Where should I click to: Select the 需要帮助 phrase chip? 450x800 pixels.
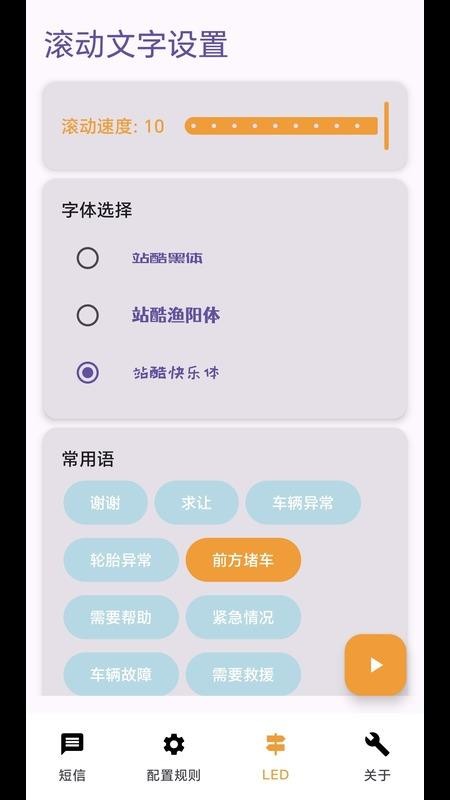click(121, 617)
